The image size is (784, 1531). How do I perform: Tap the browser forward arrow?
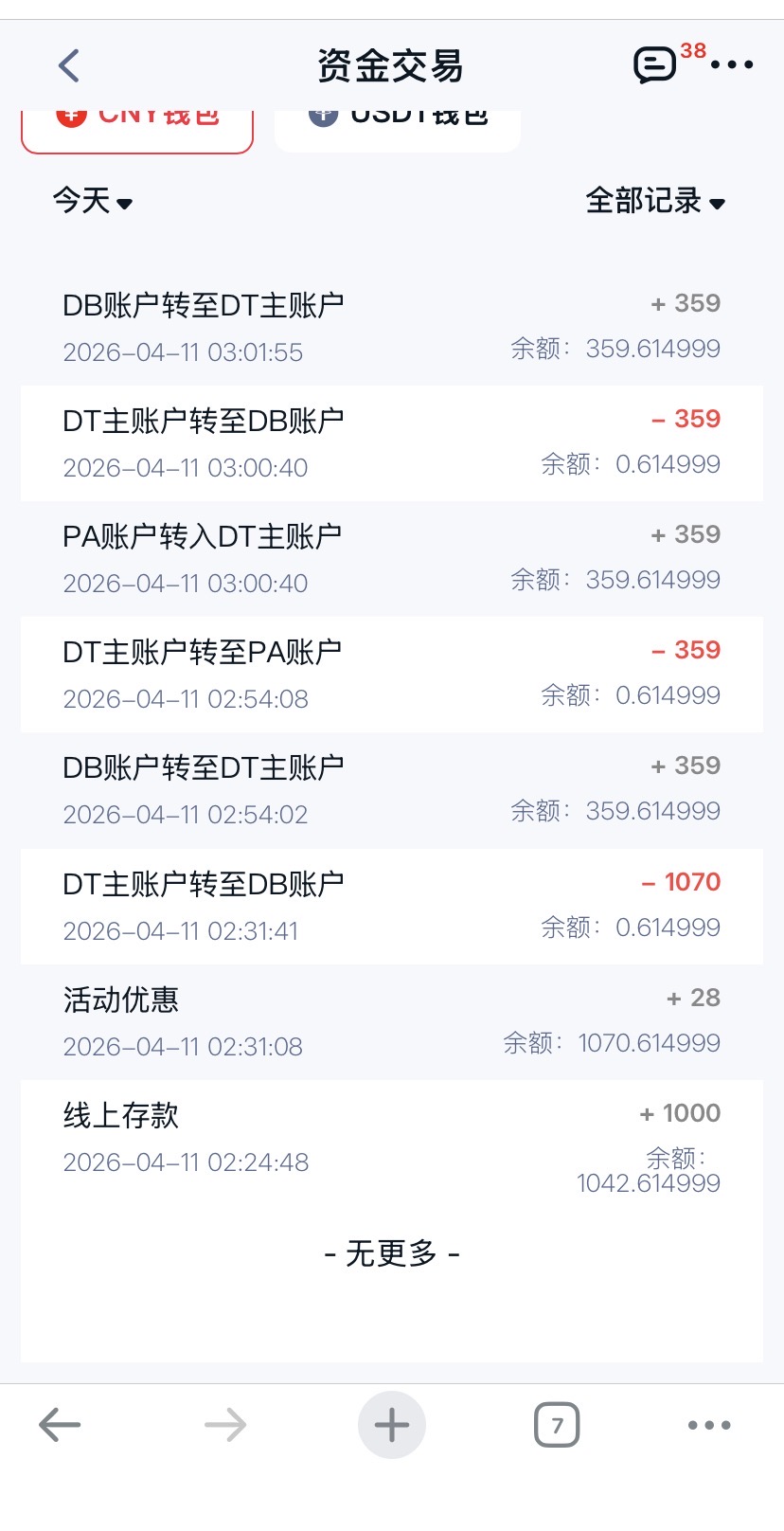[225, 1424]
